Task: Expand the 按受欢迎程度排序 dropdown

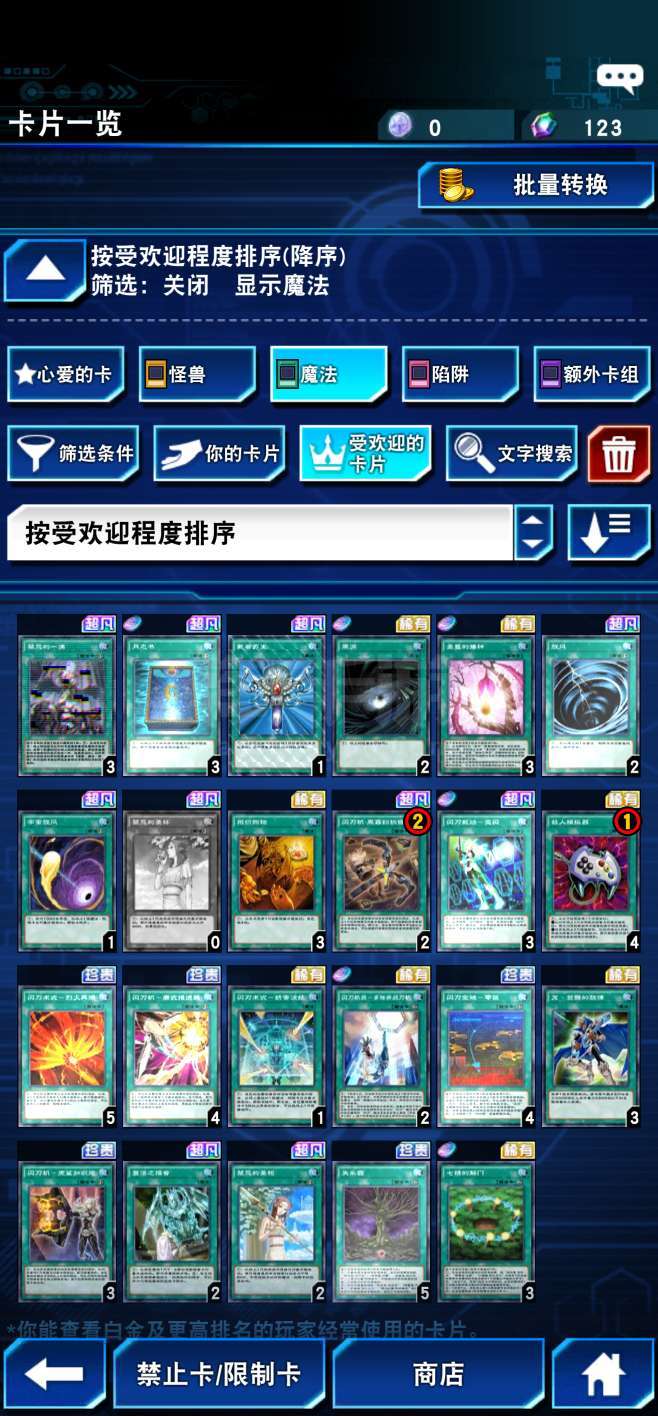Action: [x=280, y=533]
